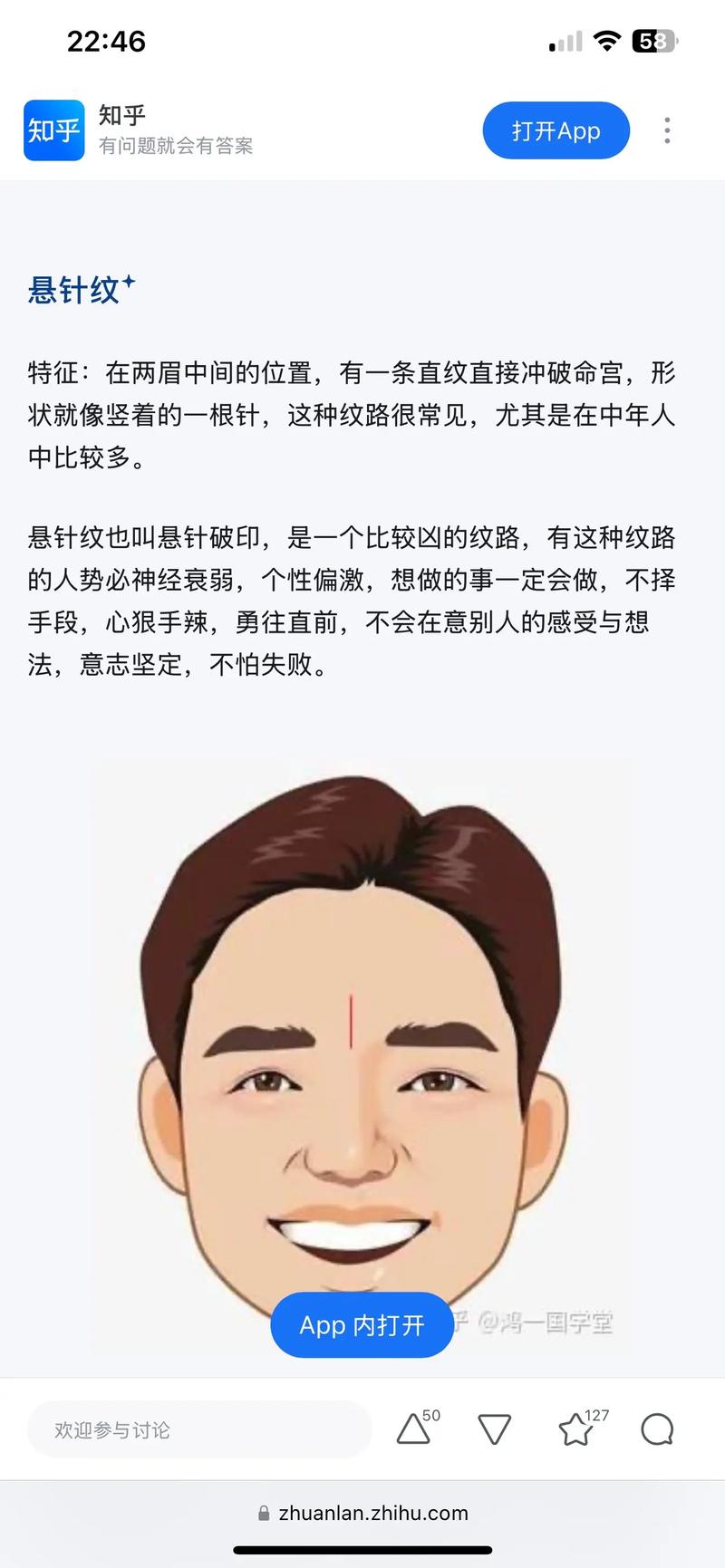
Task: Open the comments bubble
Action: pos(657,1429)
